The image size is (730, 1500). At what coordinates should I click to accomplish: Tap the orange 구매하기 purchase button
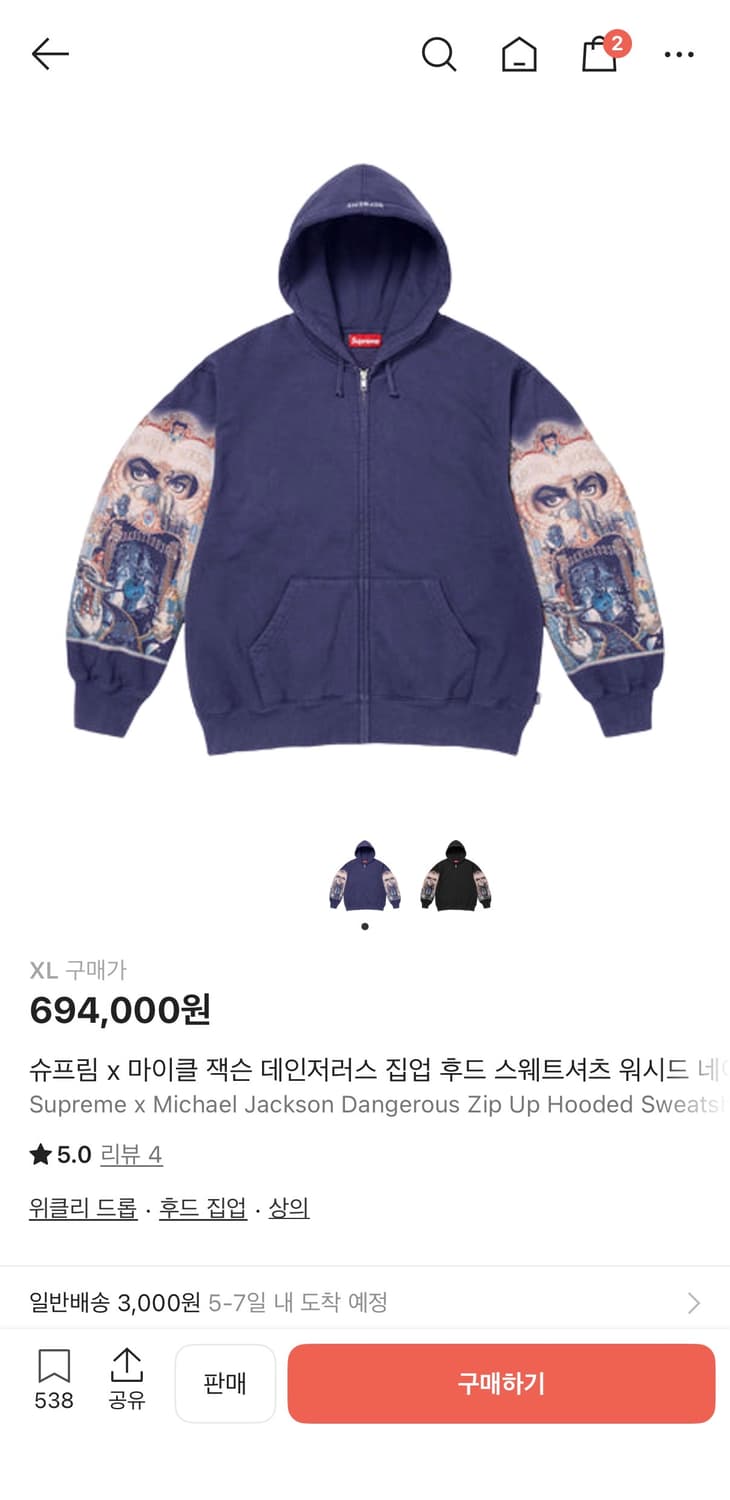(x=501, y=1383)
